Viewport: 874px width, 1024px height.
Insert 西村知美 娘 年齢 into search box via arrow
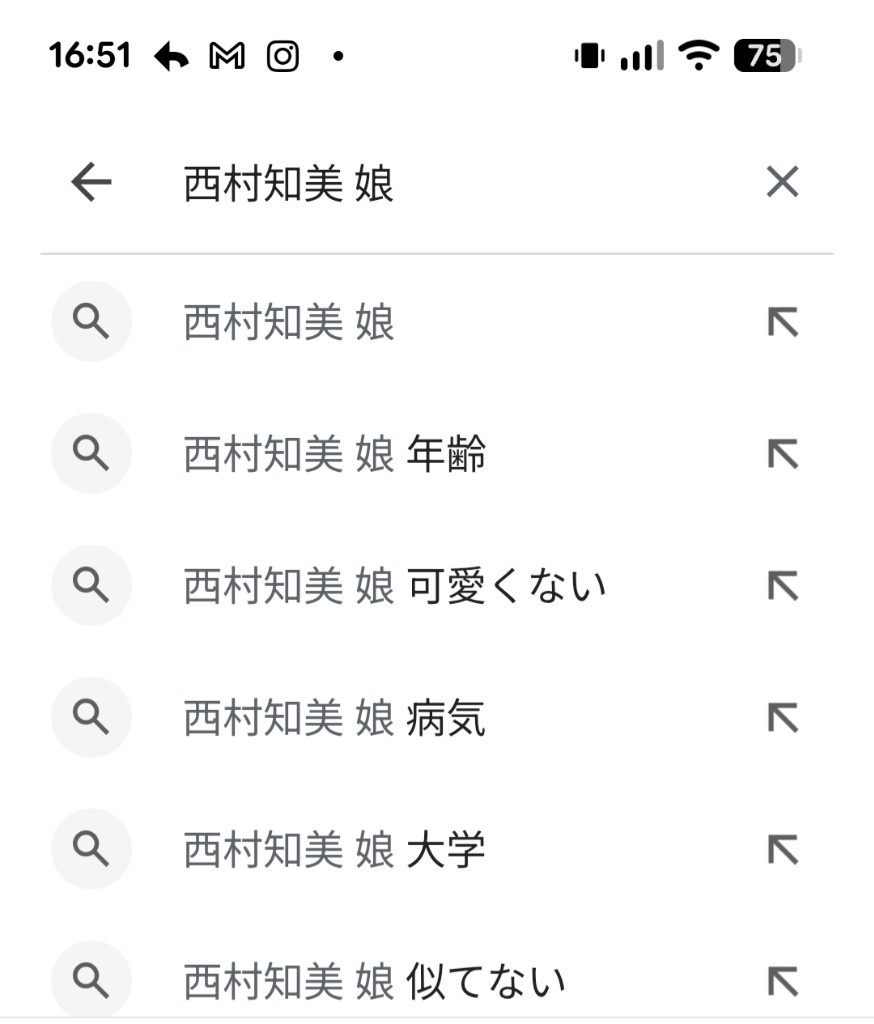pos(782,455)
